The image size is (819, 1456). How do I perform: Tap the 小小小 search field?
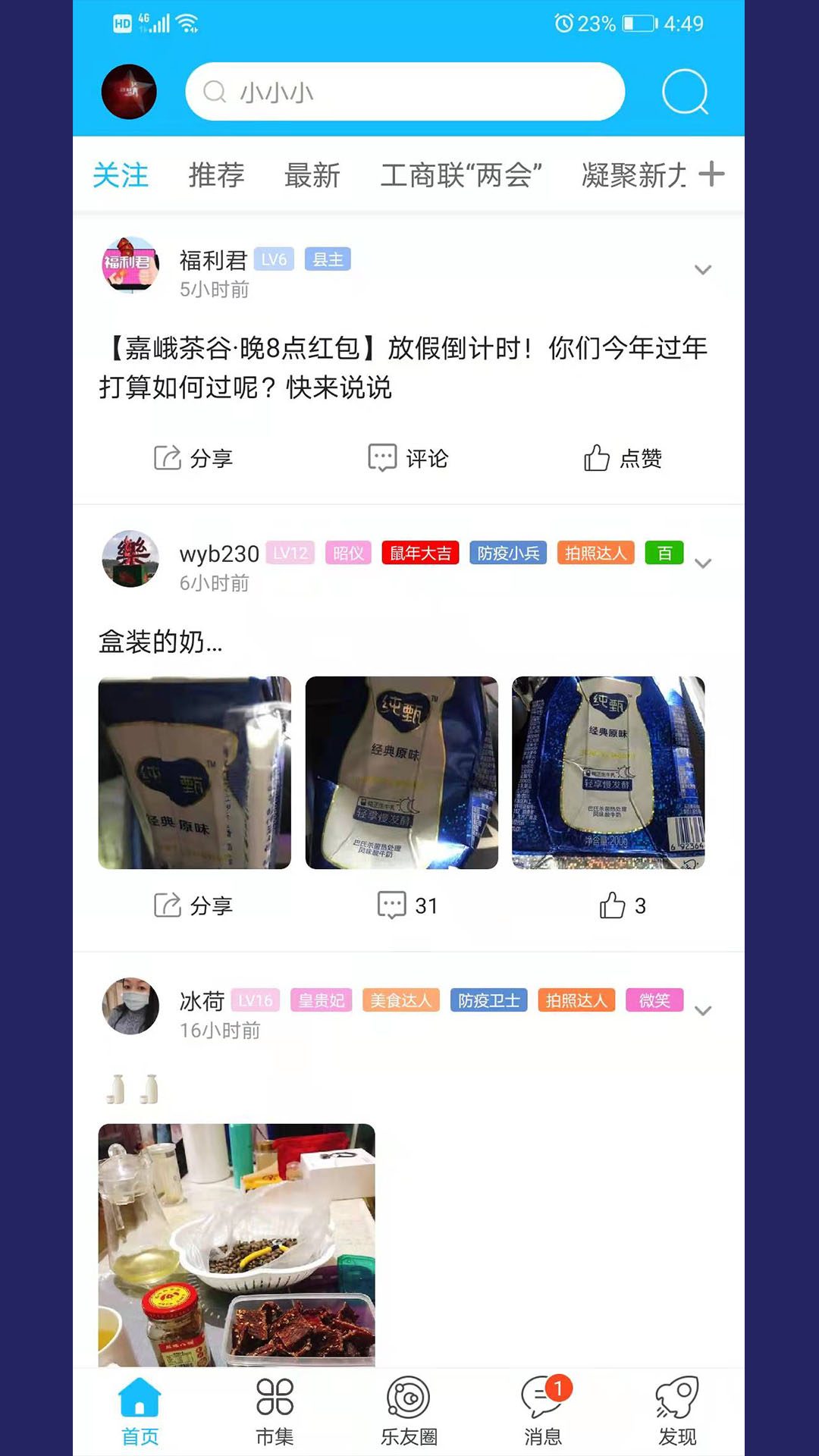pyautogui.click(x=405, y=91)
